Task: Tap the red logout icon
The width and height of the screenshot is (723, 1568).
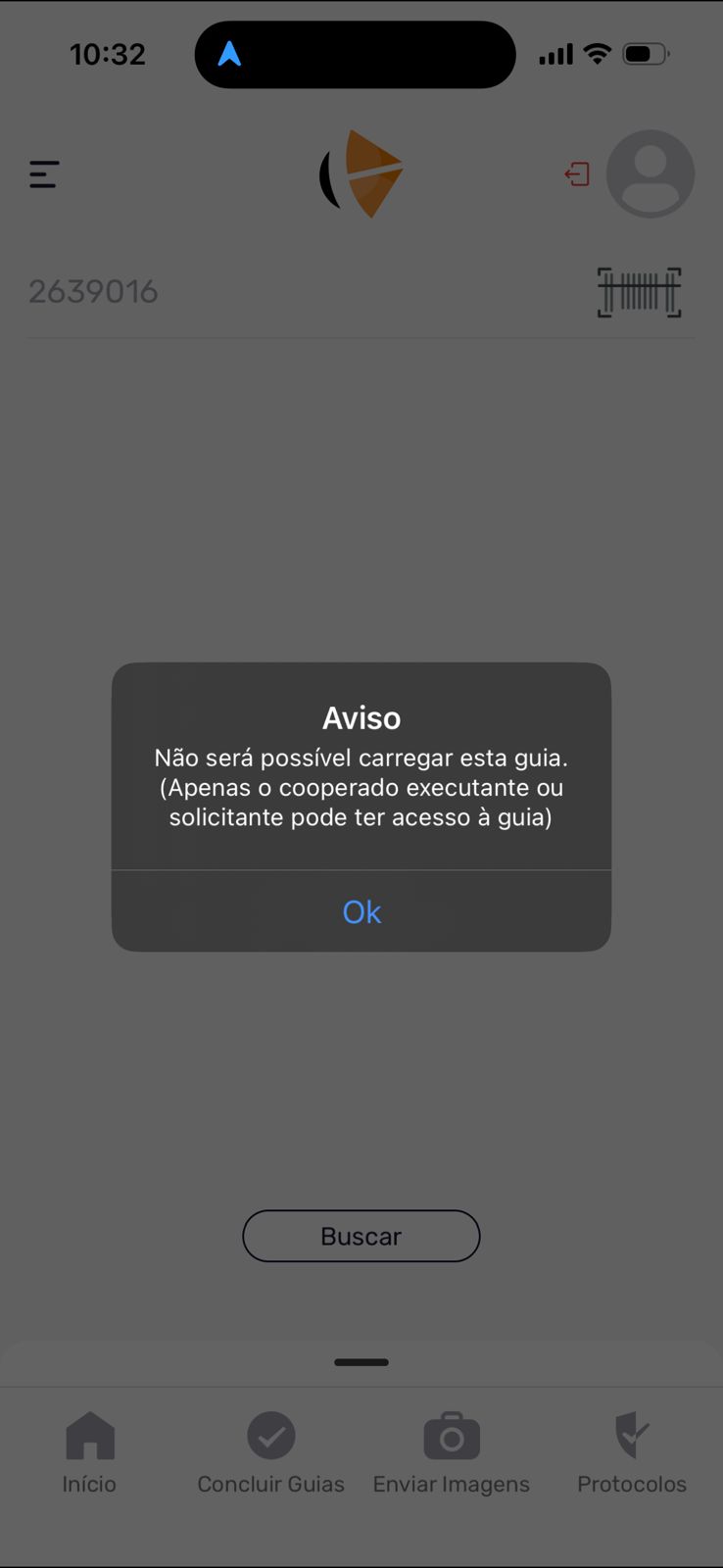Action: click(577, 174)
